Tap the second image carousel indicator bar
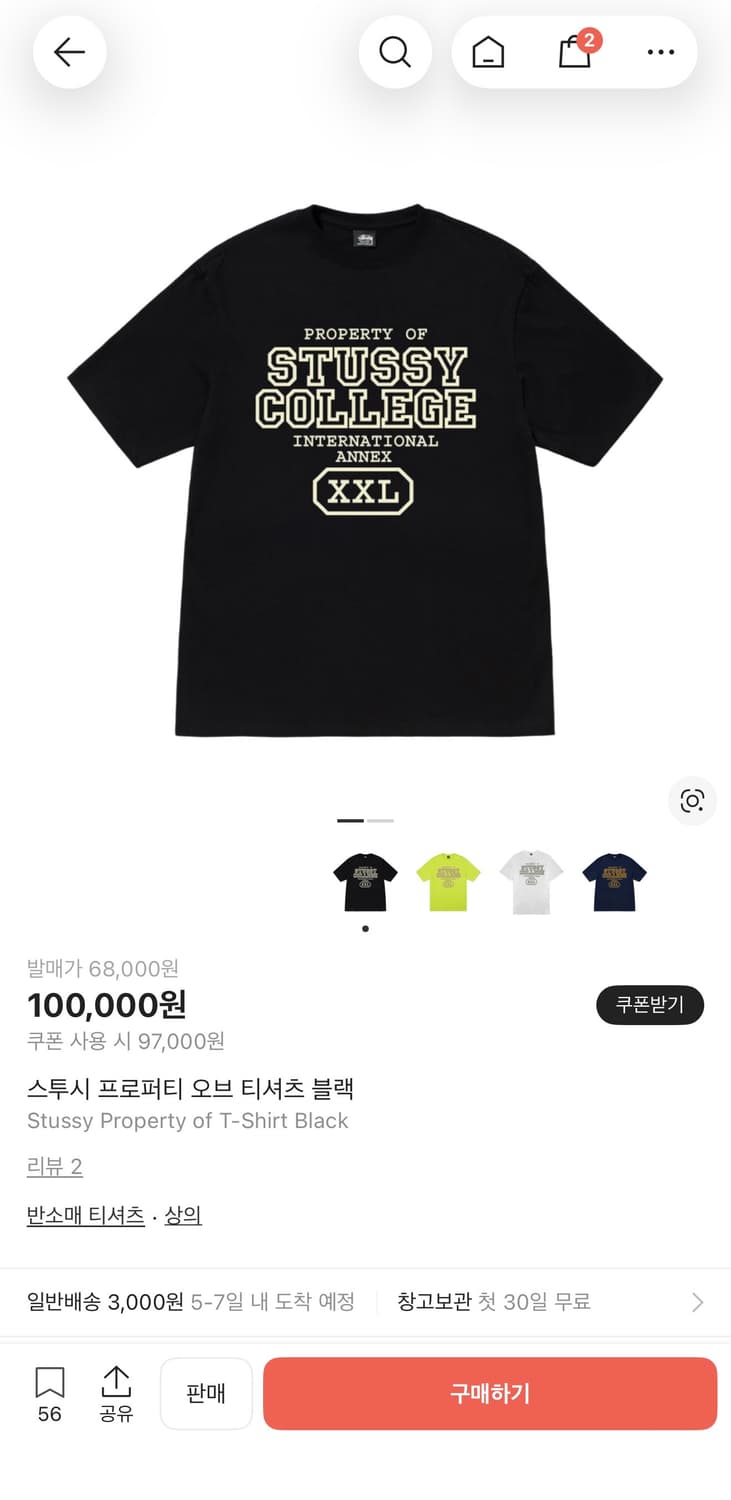Viewport: 731px width, 1500px height. [x=380, y=819]
